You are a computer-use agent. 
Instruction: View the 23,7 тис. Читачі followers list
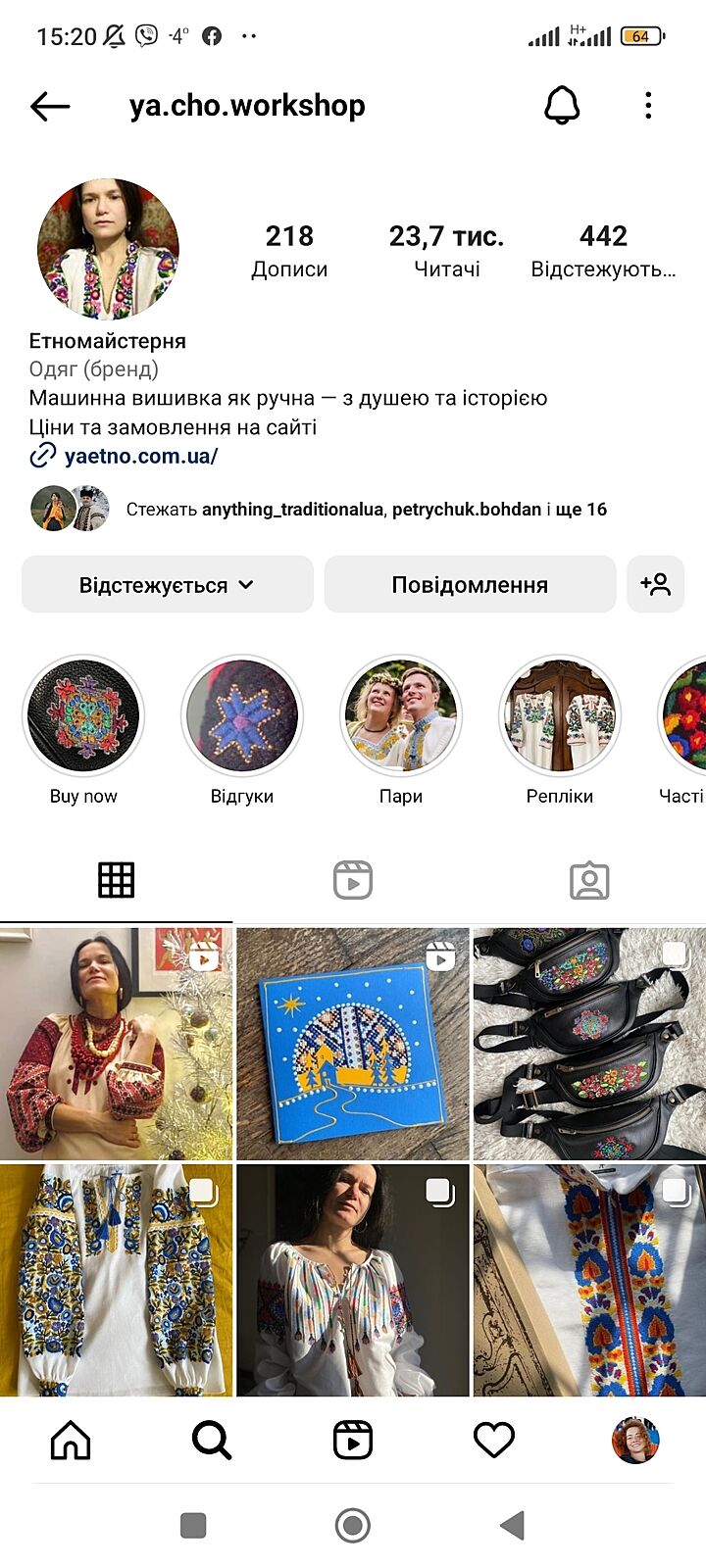(446, 250)
